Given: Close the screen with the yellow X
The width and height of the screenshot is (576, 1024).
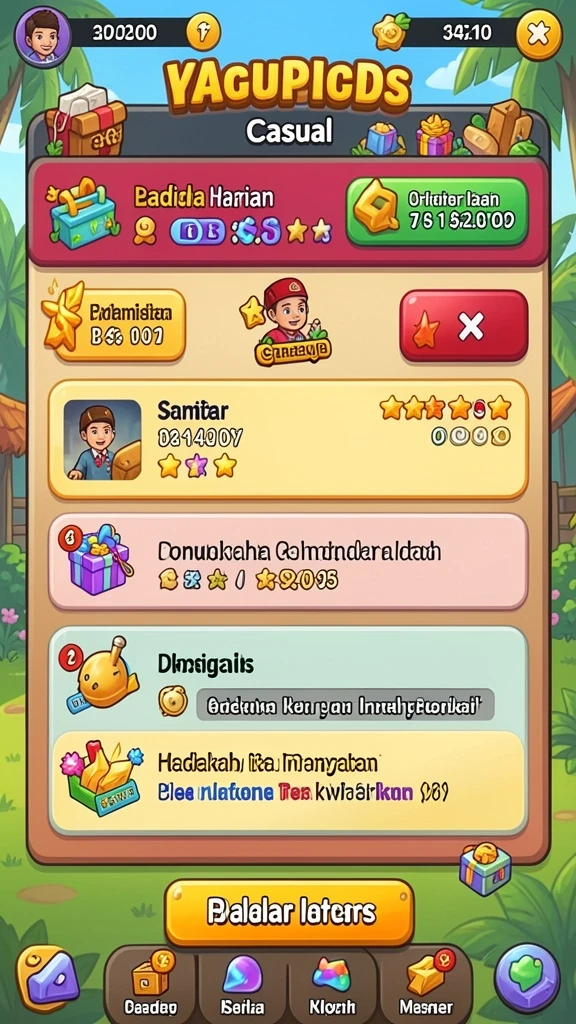Looking at the screenshot, I should pos(538,33).
